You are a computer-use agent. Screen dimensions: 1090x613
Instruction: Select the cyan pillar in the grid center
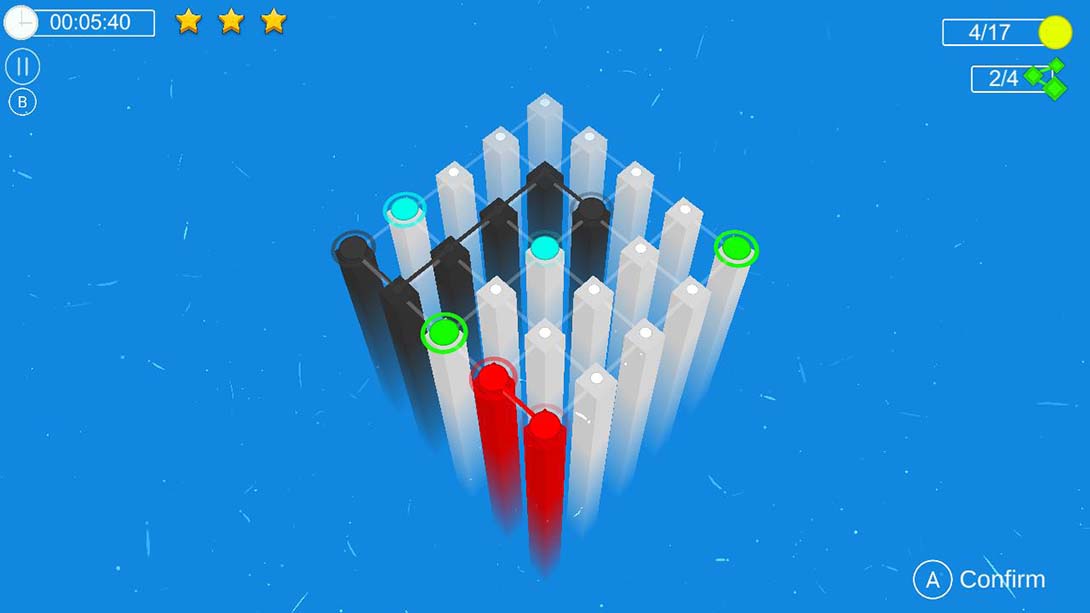click(x=544, y=247)
